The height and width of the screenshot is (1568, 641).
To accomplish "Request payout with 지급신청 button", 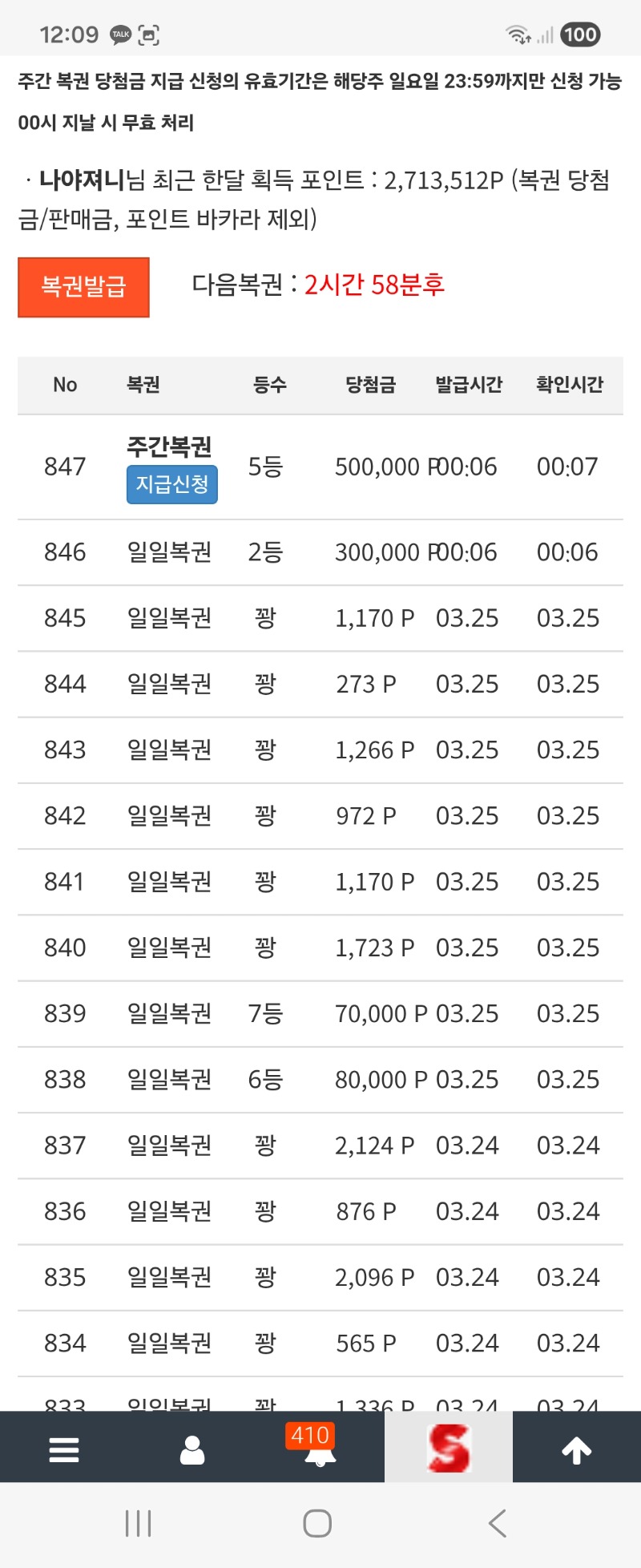I will (171, 484).
